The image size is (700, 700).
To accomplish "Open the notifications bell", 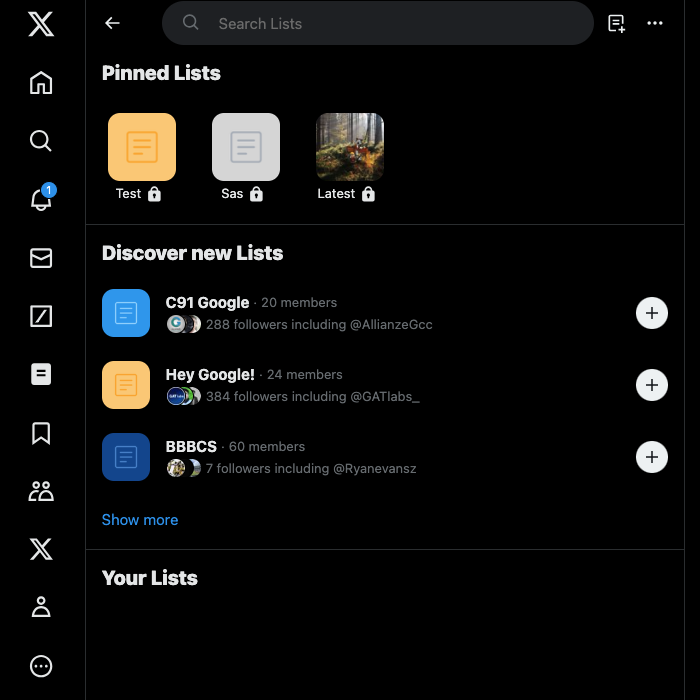I will click(41, 199).
